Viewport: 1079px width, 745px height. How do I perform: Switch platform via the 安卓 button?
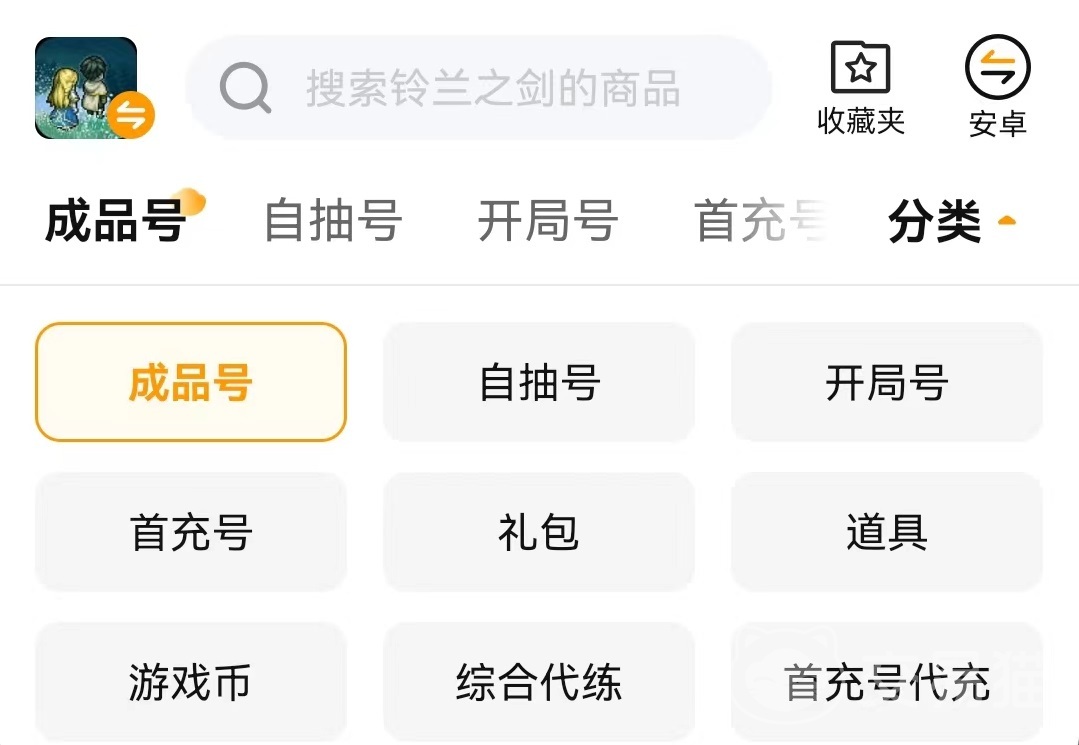tap(997, 88)
